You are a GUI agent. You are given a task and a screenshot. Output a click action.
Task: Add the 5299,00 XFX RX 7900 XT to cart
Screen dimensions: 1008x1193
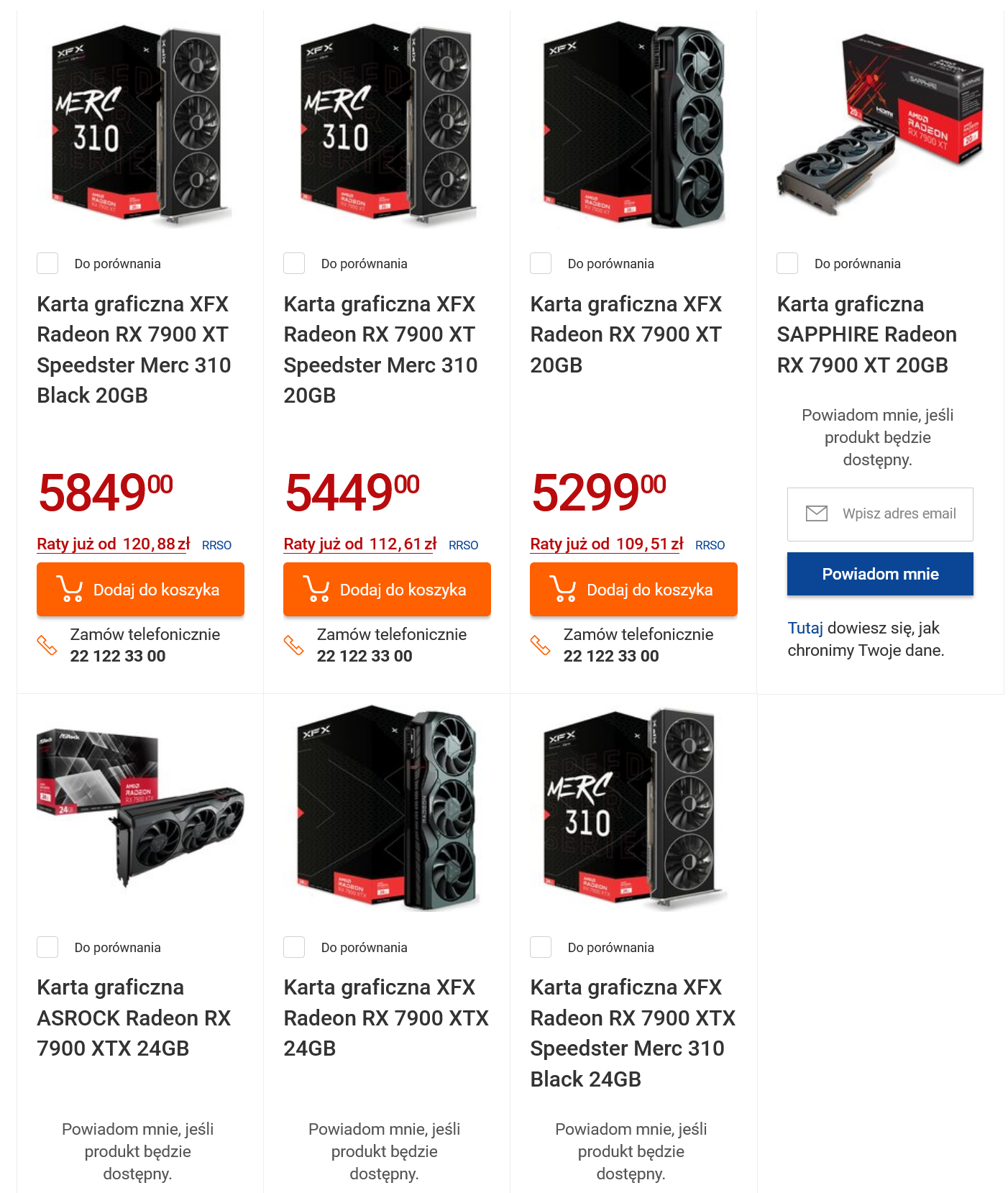[633, 590]
